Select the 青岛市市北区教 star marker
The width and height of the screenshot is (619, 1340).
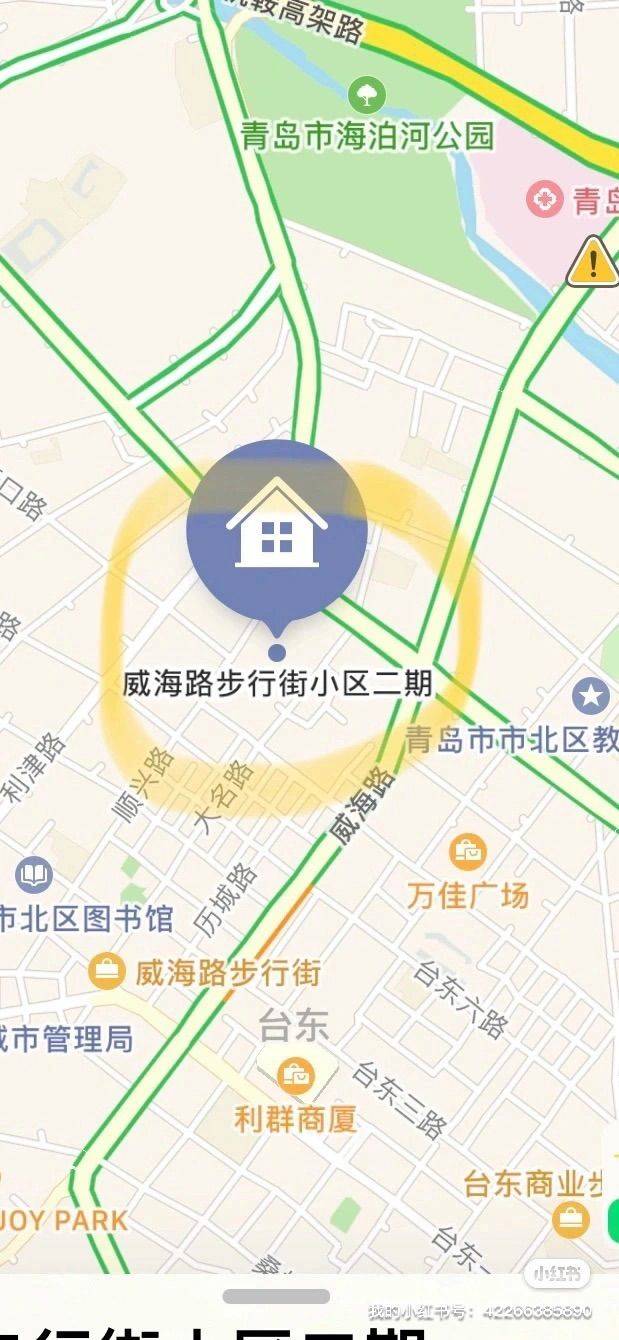pyautogui.click(x=591, y=696)
